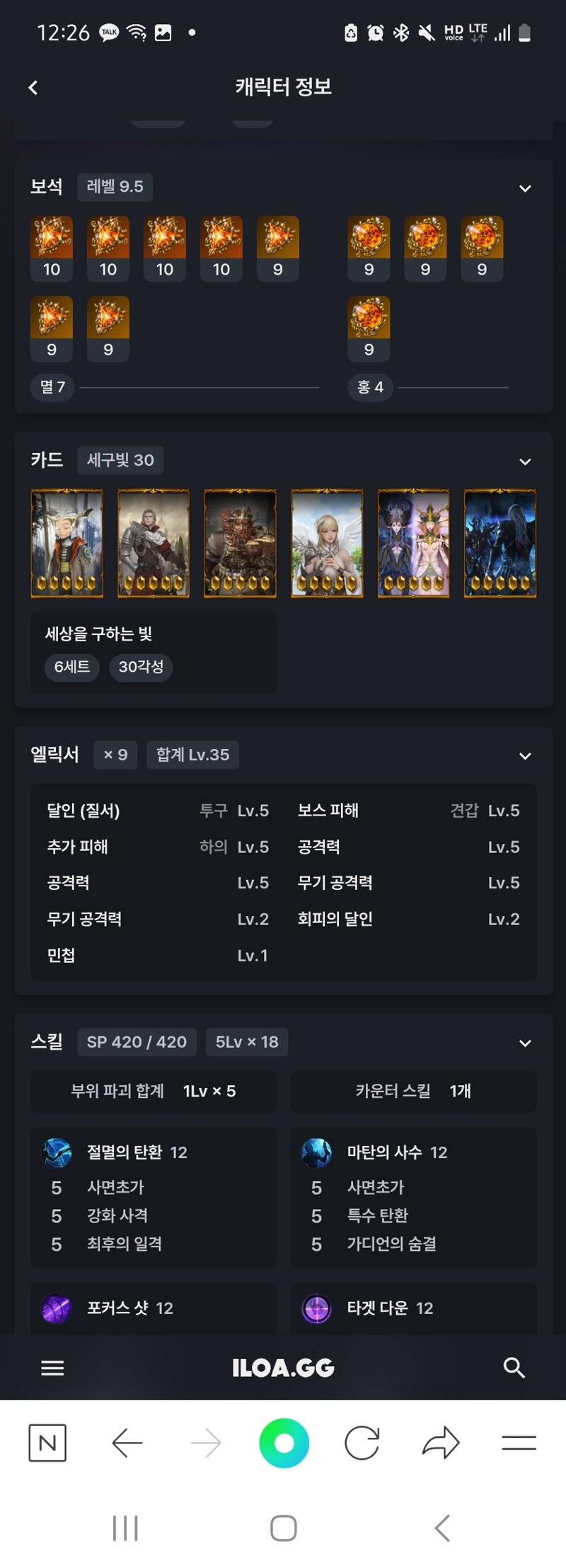
Task: Open the Naver N home button
Action: coord(47,1443)
